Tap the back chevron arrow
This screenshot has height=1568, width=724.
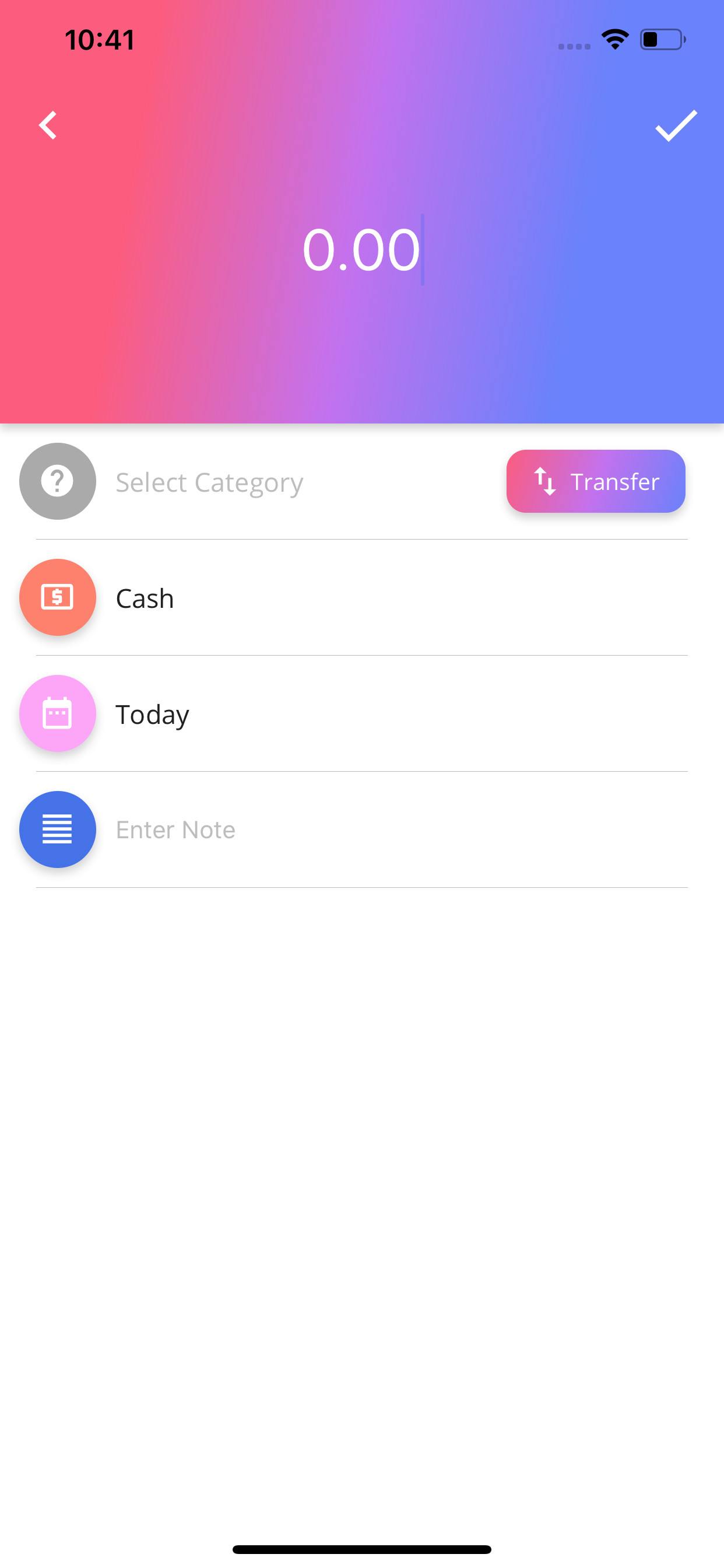coord(47,125)
